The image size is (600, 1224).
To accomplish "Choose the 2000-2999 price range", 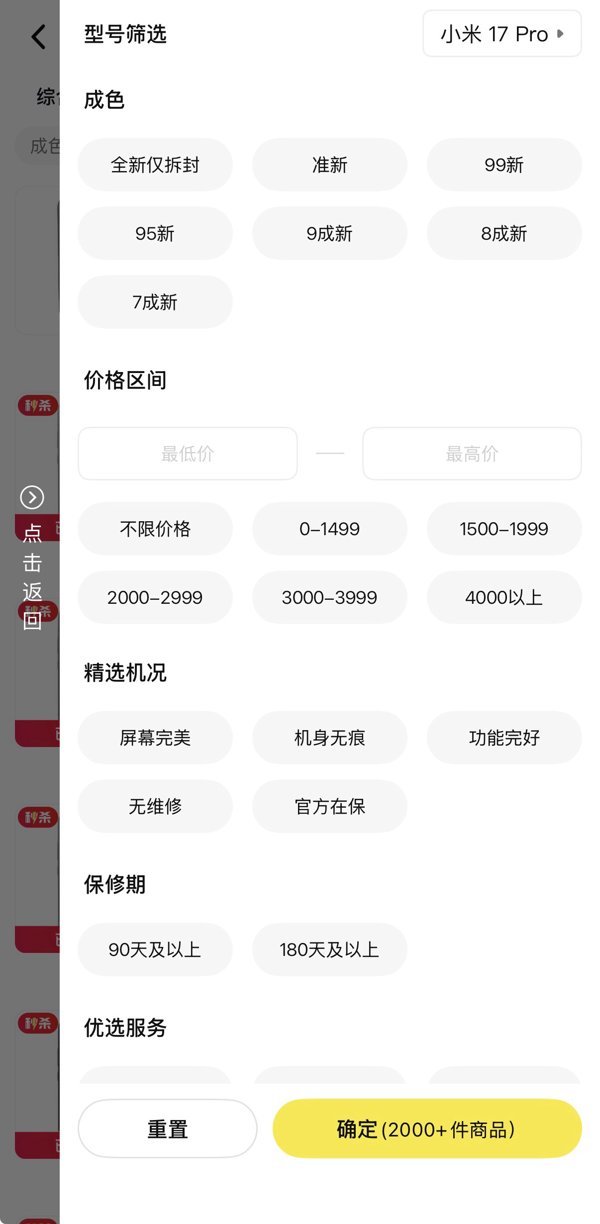I will tap(155, 597).
